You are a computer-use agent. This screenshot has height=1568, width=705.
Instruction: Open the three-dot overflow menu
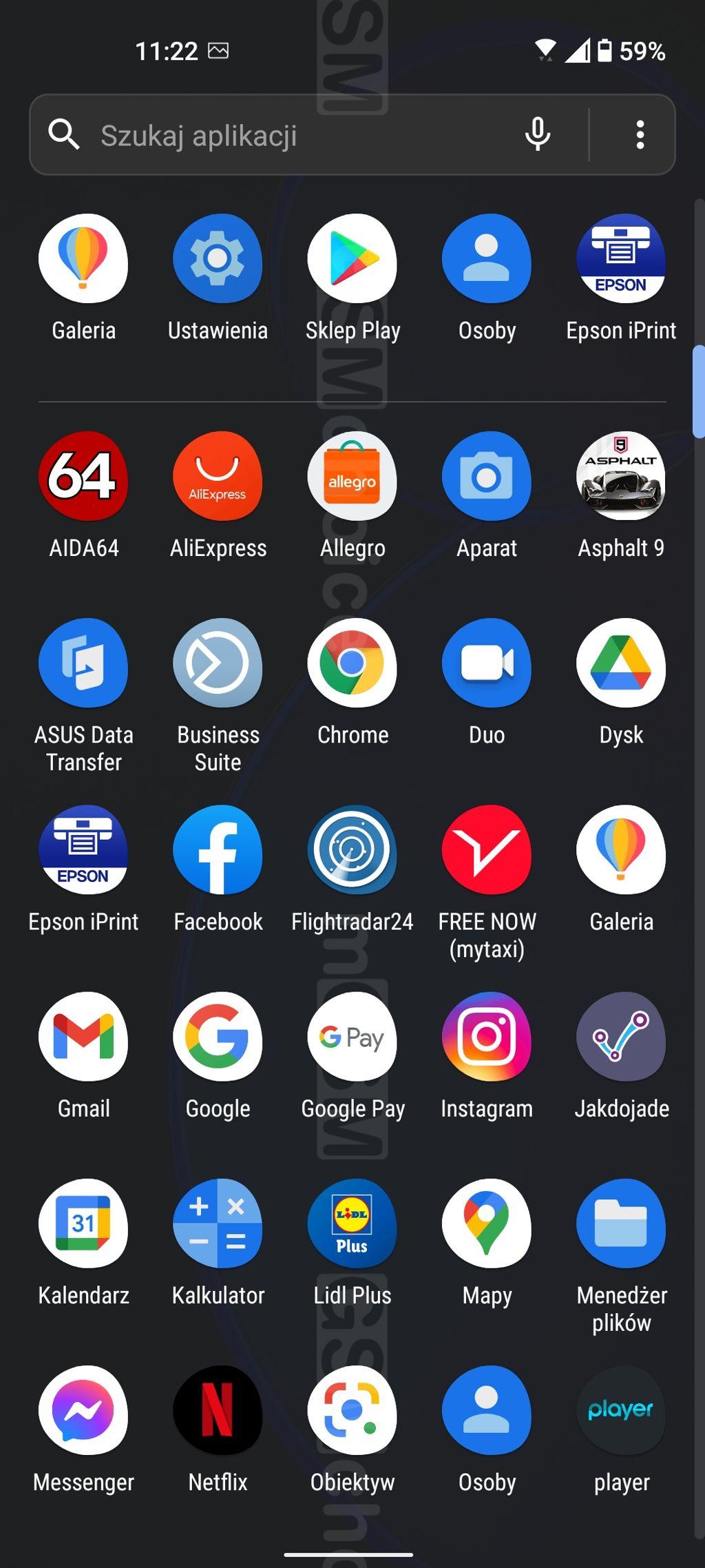[x=640, y=134]
